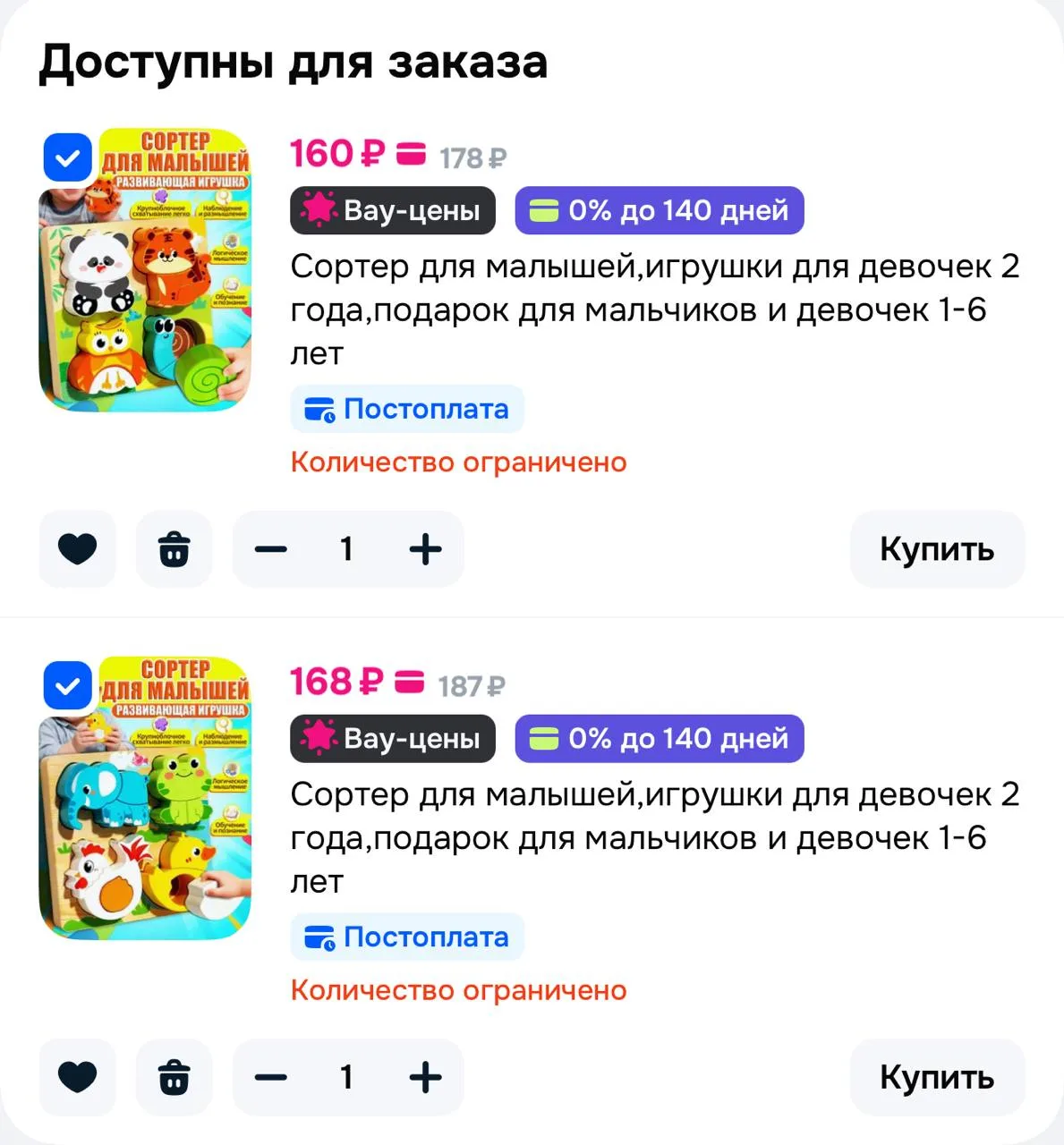
Task: Open 0% до 140 дней on 160 ₽ item
Action: [660, 210]
